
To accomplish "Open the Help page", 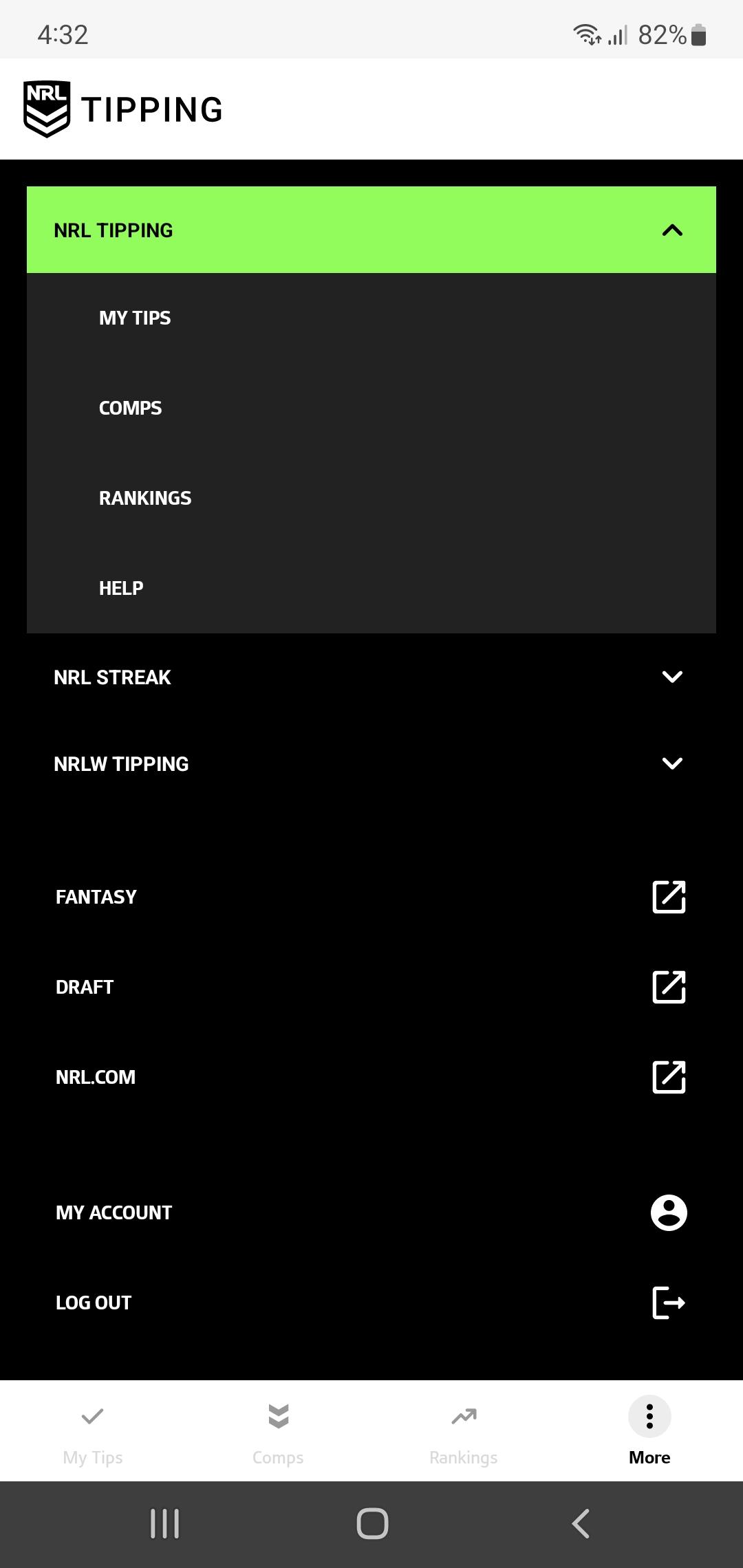I will pyautogui.click(x=371, y=588).
